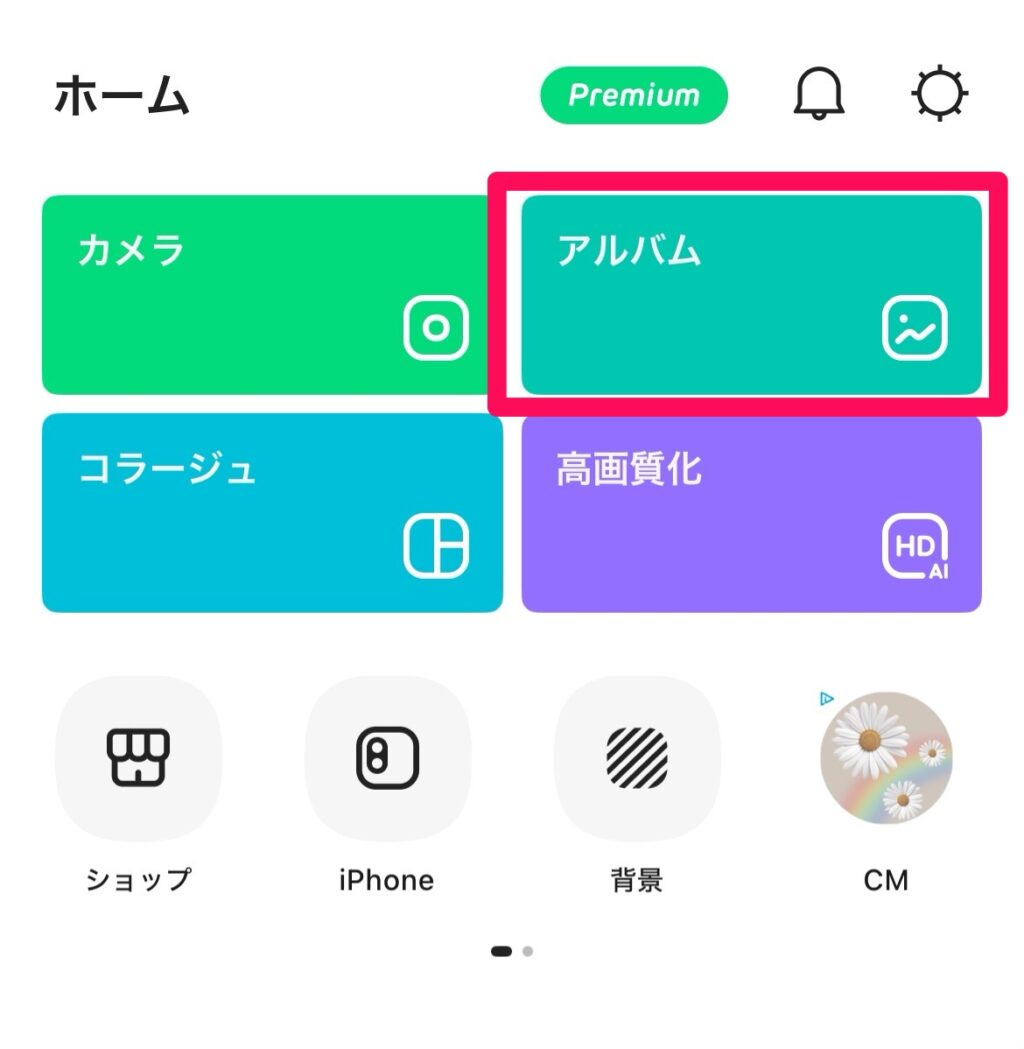
Task: Start a コラージュ collage
Action: pyautogui.click(x=272, y=512)
